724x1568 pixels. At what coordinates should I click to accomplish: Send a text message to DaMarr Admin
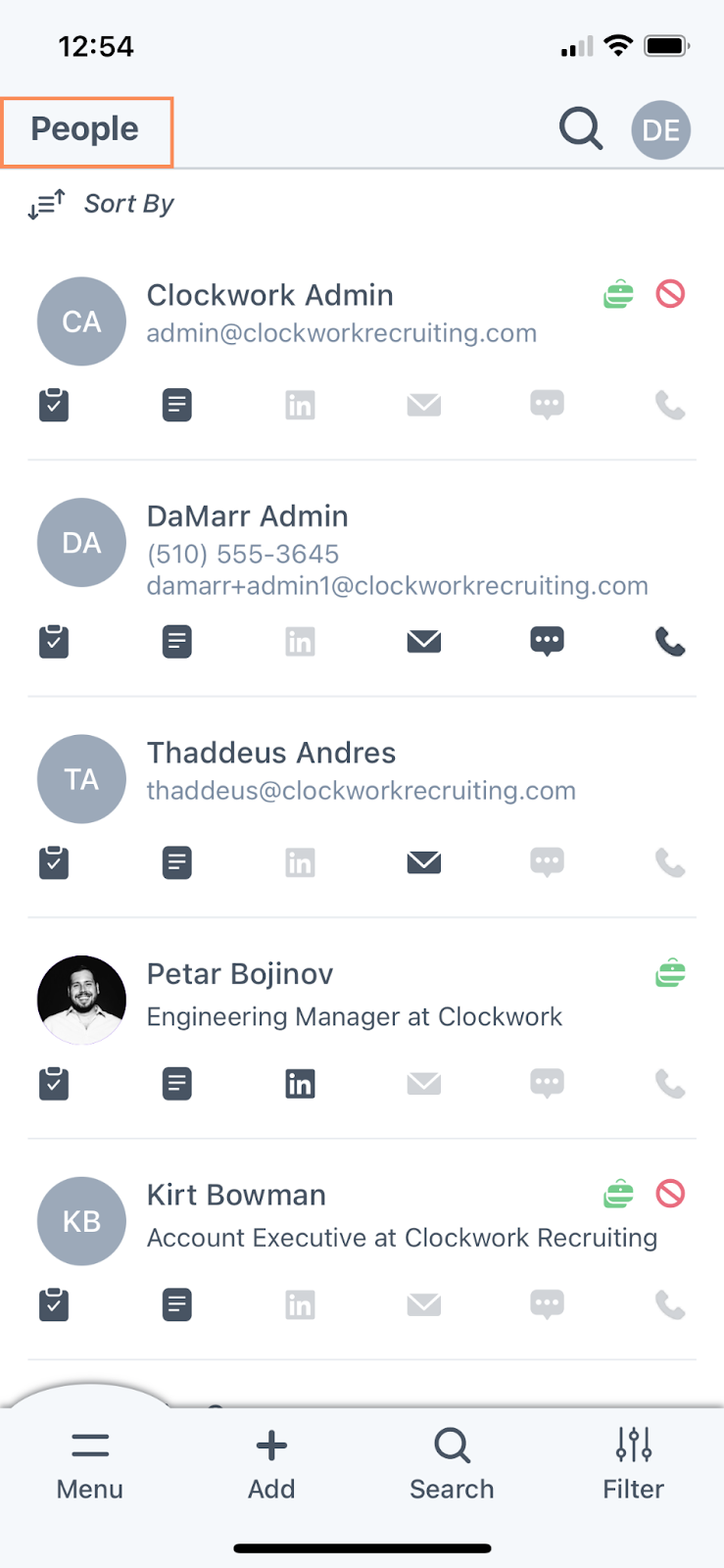547,642
